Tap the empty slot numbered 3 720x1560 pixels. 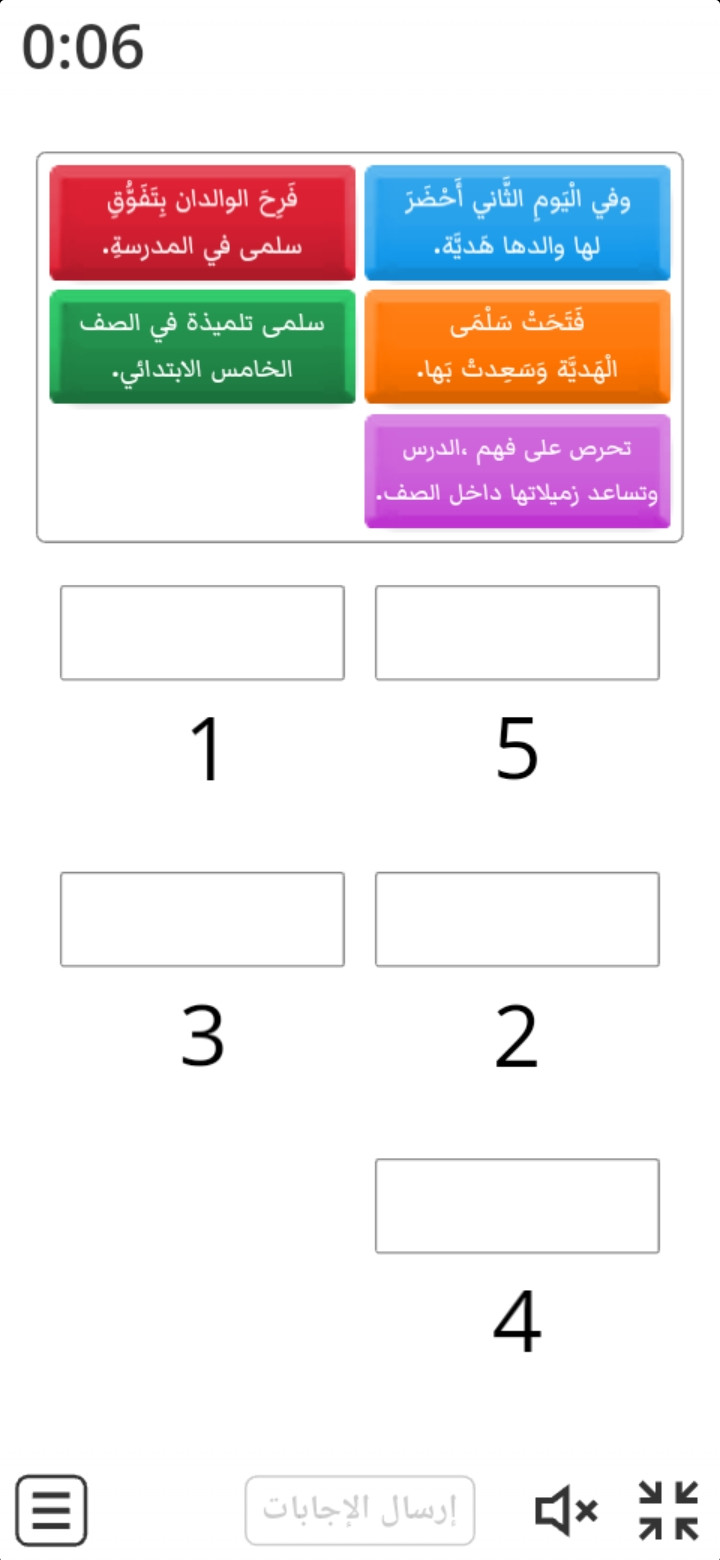[203, 919]
